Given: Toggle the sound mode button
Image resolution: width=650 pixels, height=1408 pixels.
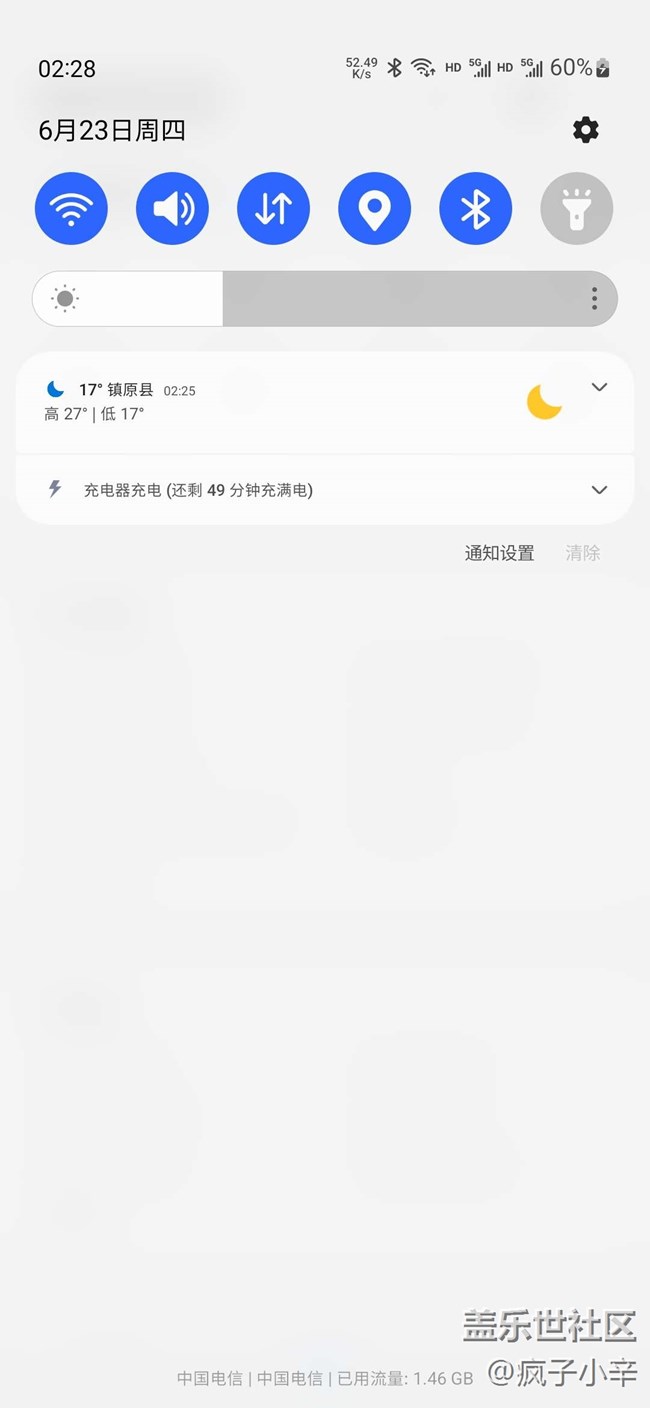Looking at the screenshot, I should 172,209.
